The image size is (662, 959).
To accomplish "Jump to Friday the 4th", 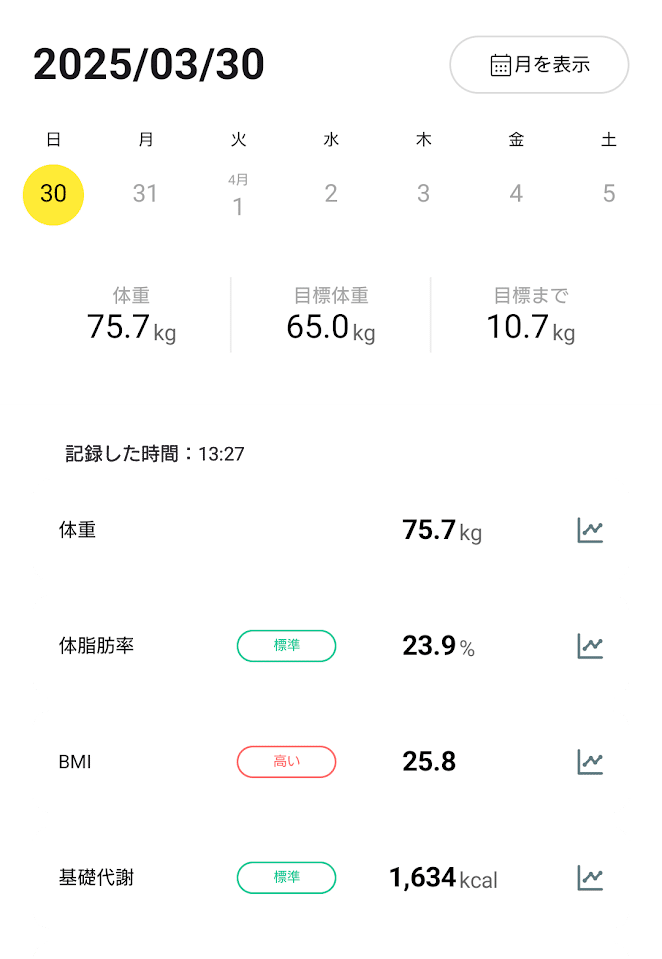I will click(x=516, y=194).
